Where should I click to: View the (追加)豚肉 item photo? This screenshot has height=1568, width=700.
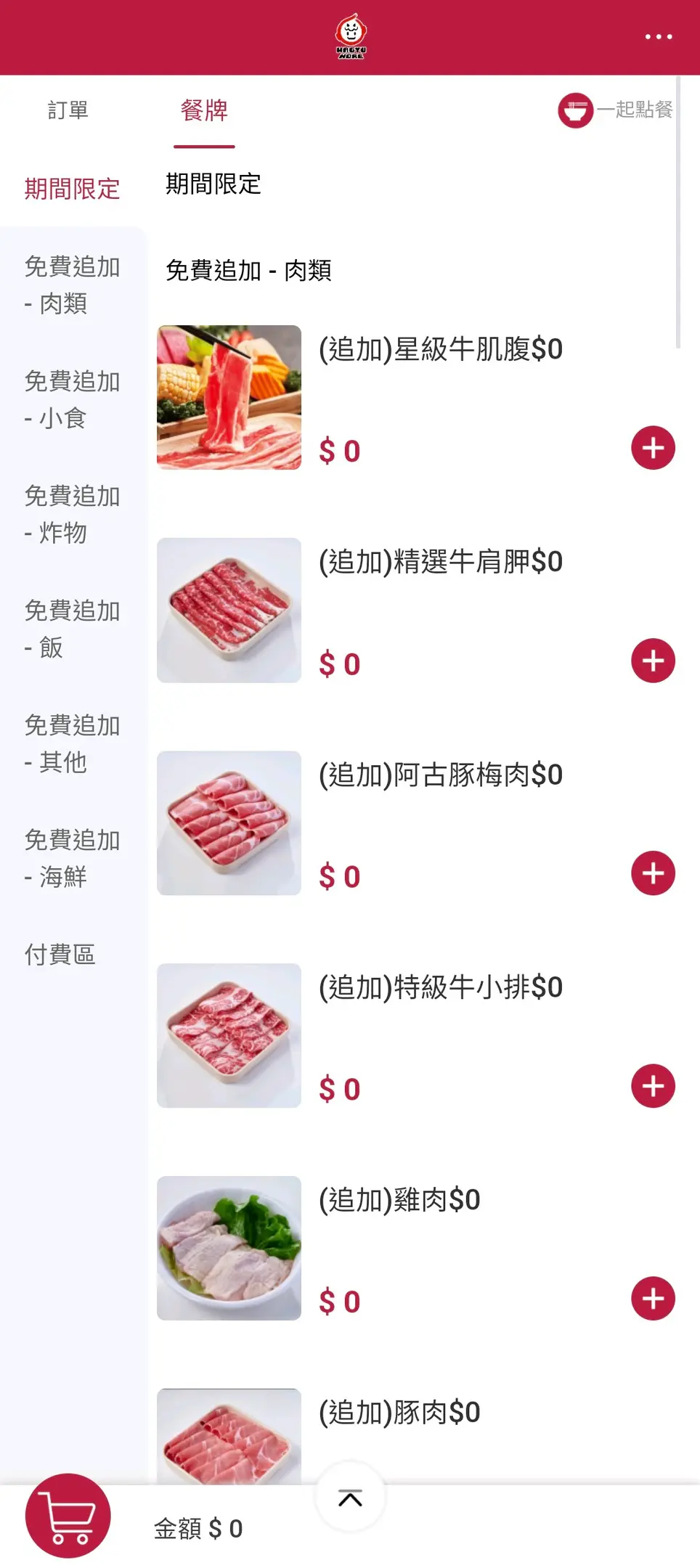point(229,1436)
